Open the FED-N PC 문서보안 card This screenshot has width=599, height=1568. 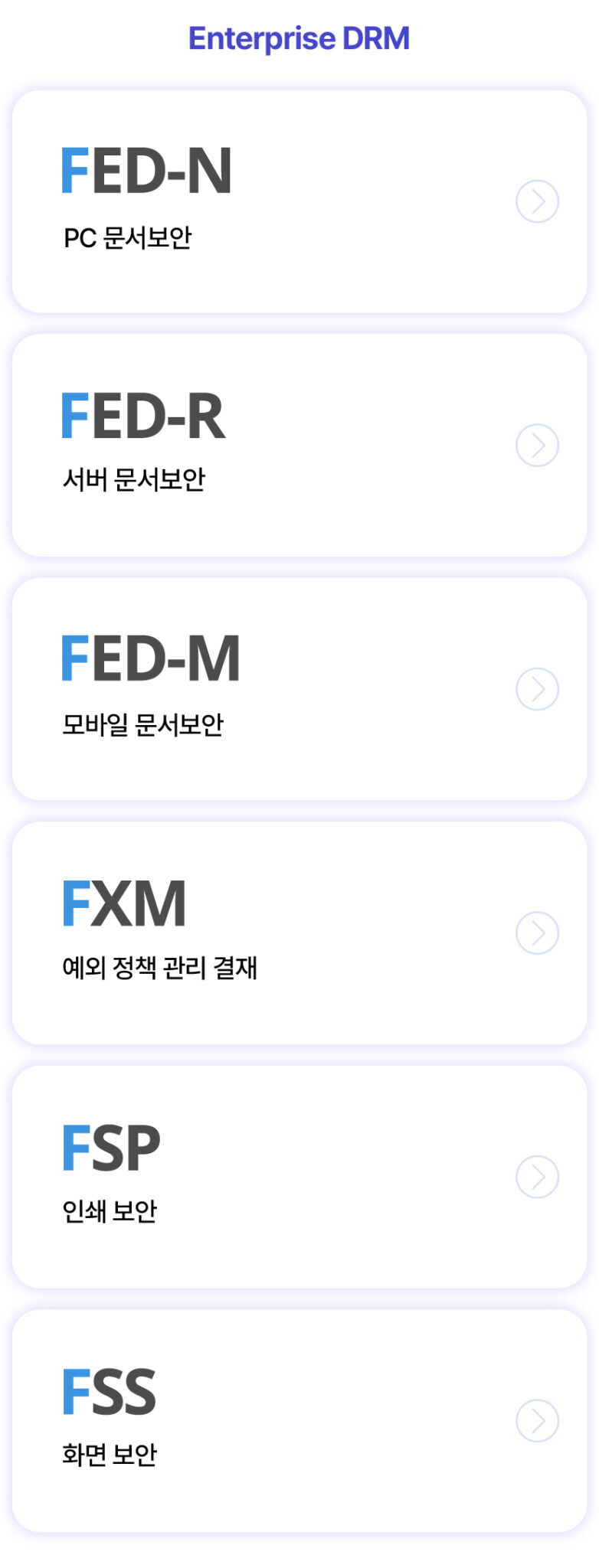pyautogui.click(x=299, y=199)
